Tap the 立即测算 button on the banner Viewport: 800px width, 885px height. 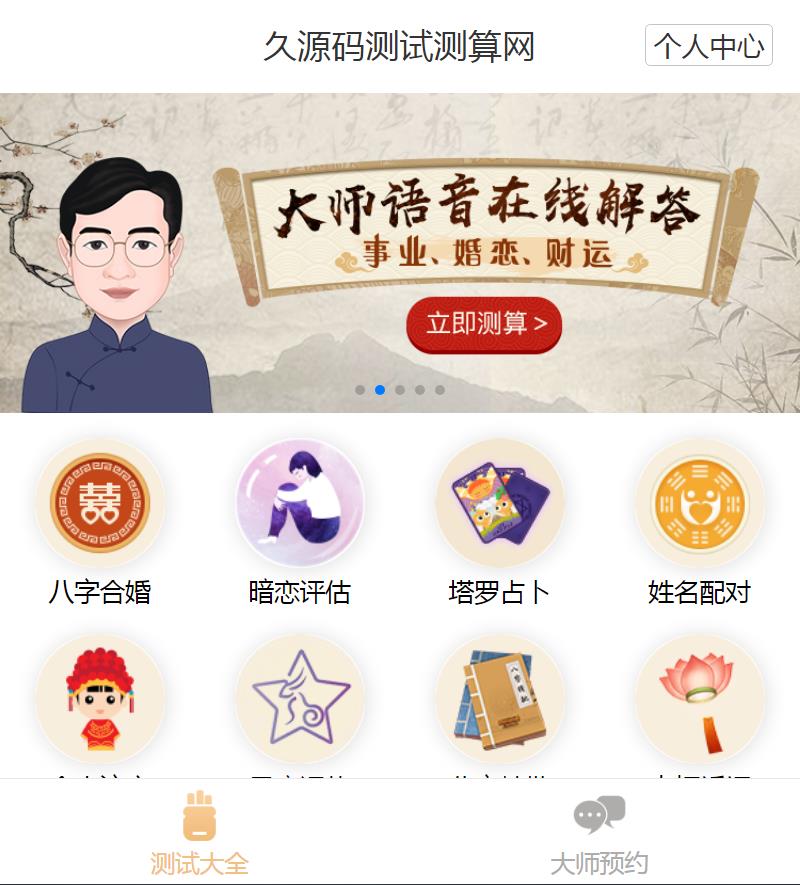click(484, 324)
